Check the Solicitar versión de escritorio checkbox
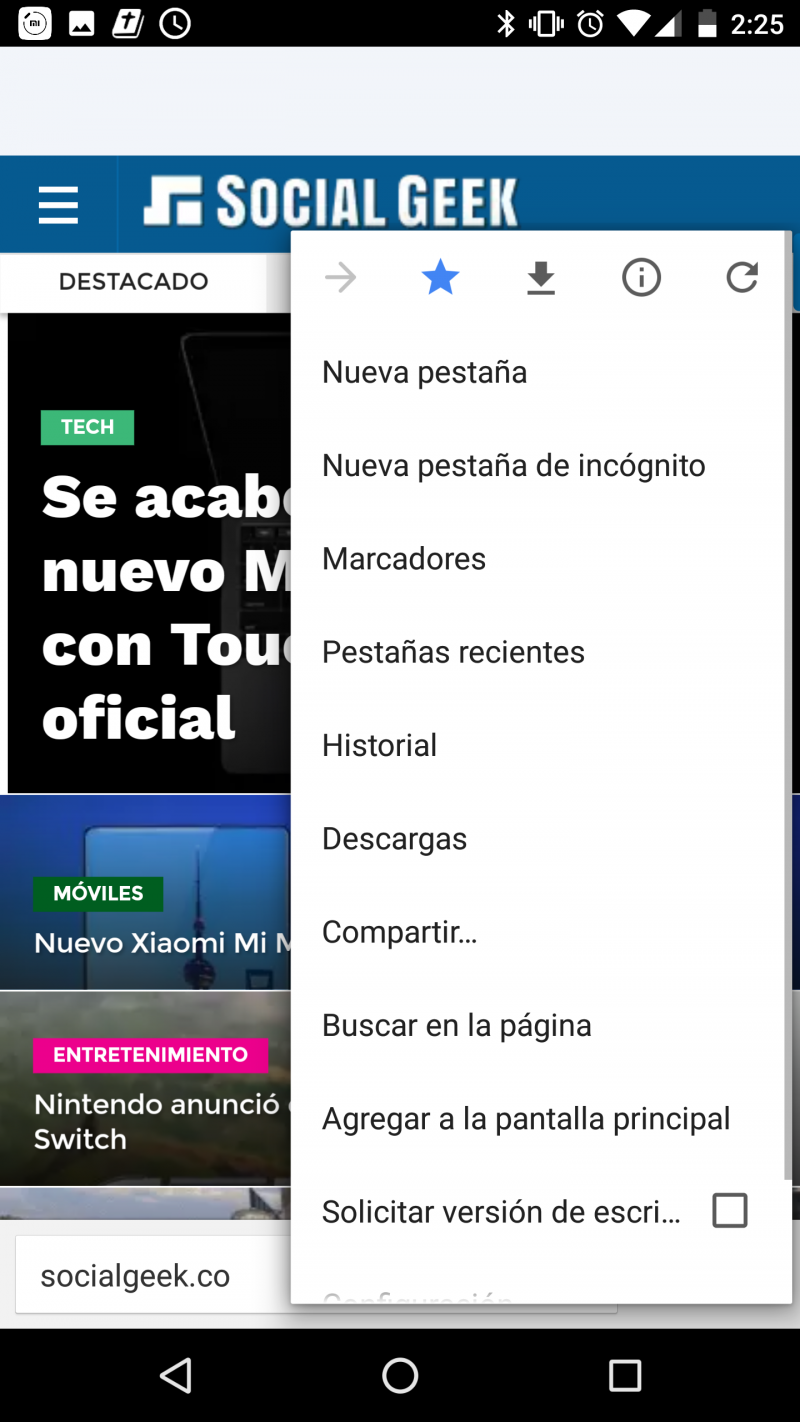Image resolution: width=800 pixels, height=1422 pixels. [x=730, y=1211]
